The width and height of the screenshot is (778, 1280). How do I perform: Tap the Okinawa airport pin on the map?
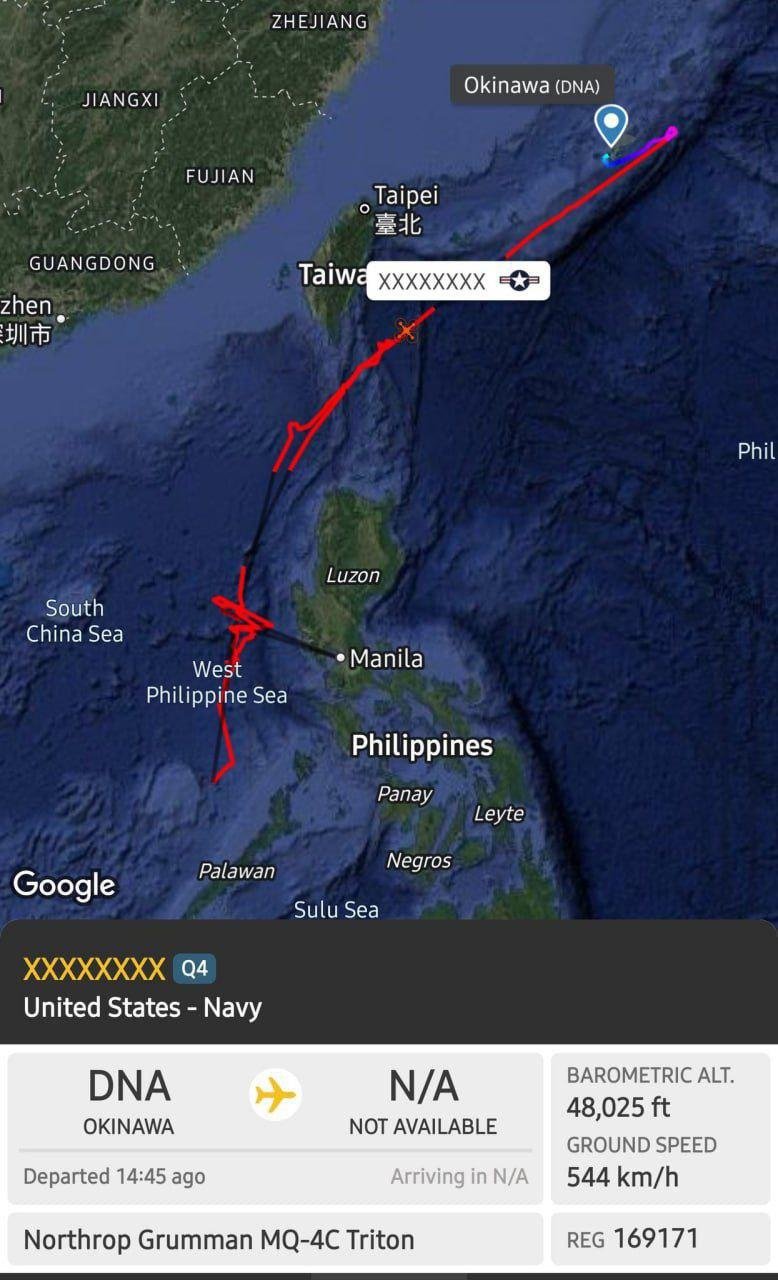pyautogui.click(x=610, y=126)
